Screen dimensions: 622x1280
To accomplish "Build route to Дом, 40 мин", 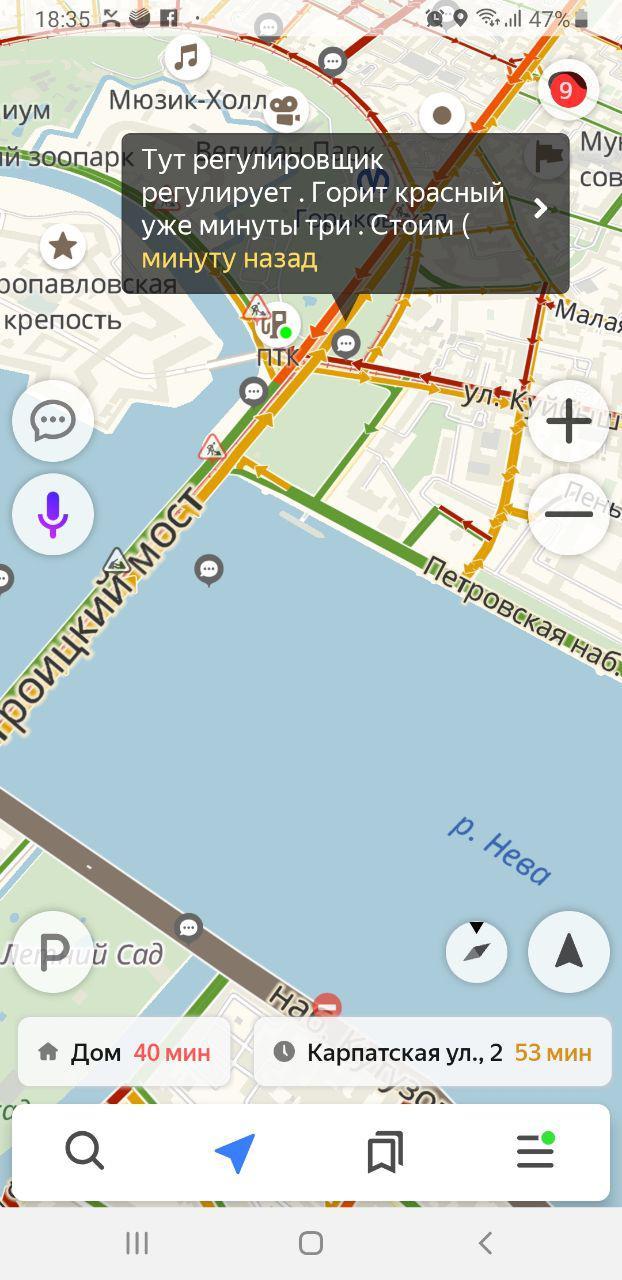I will [x=124, y=1052].
